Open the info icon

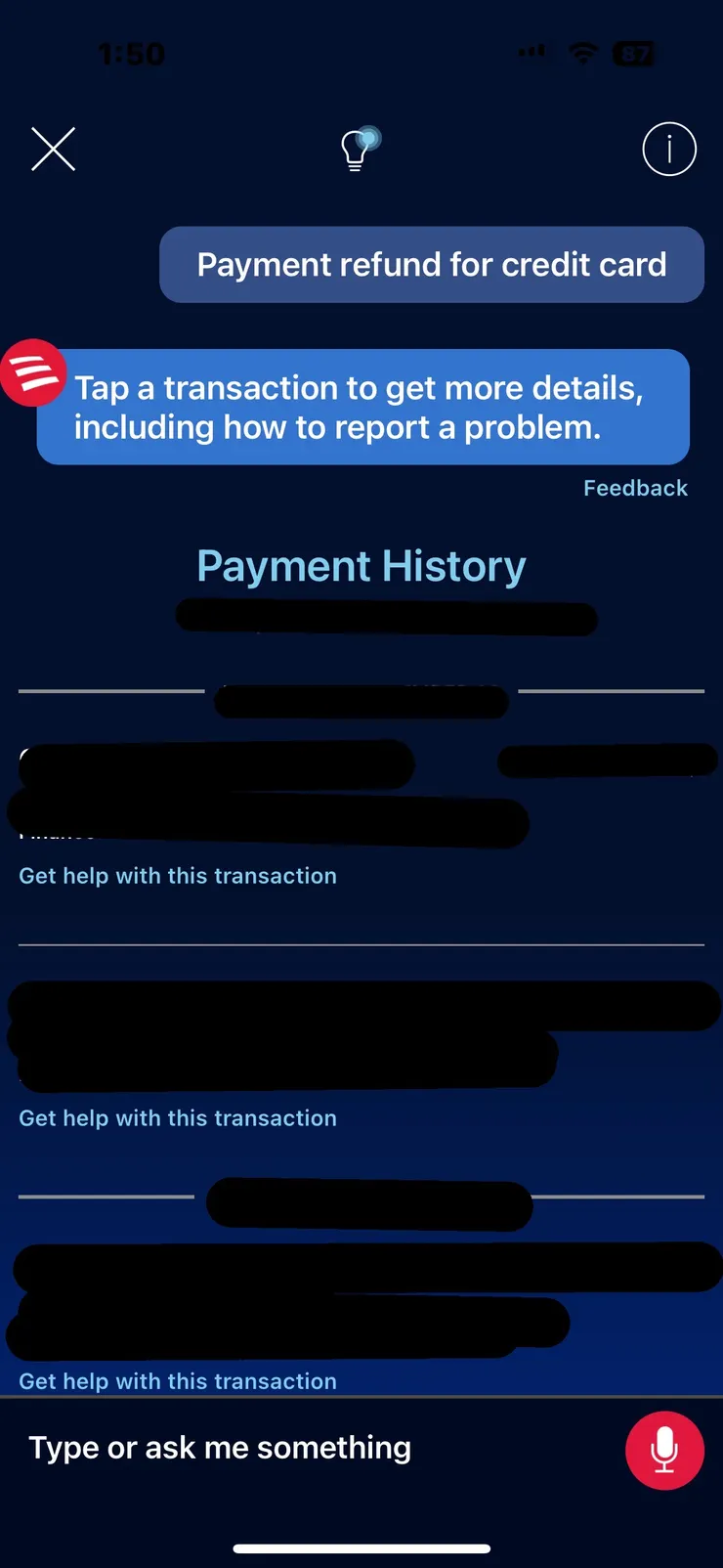(x=669, y=150)
